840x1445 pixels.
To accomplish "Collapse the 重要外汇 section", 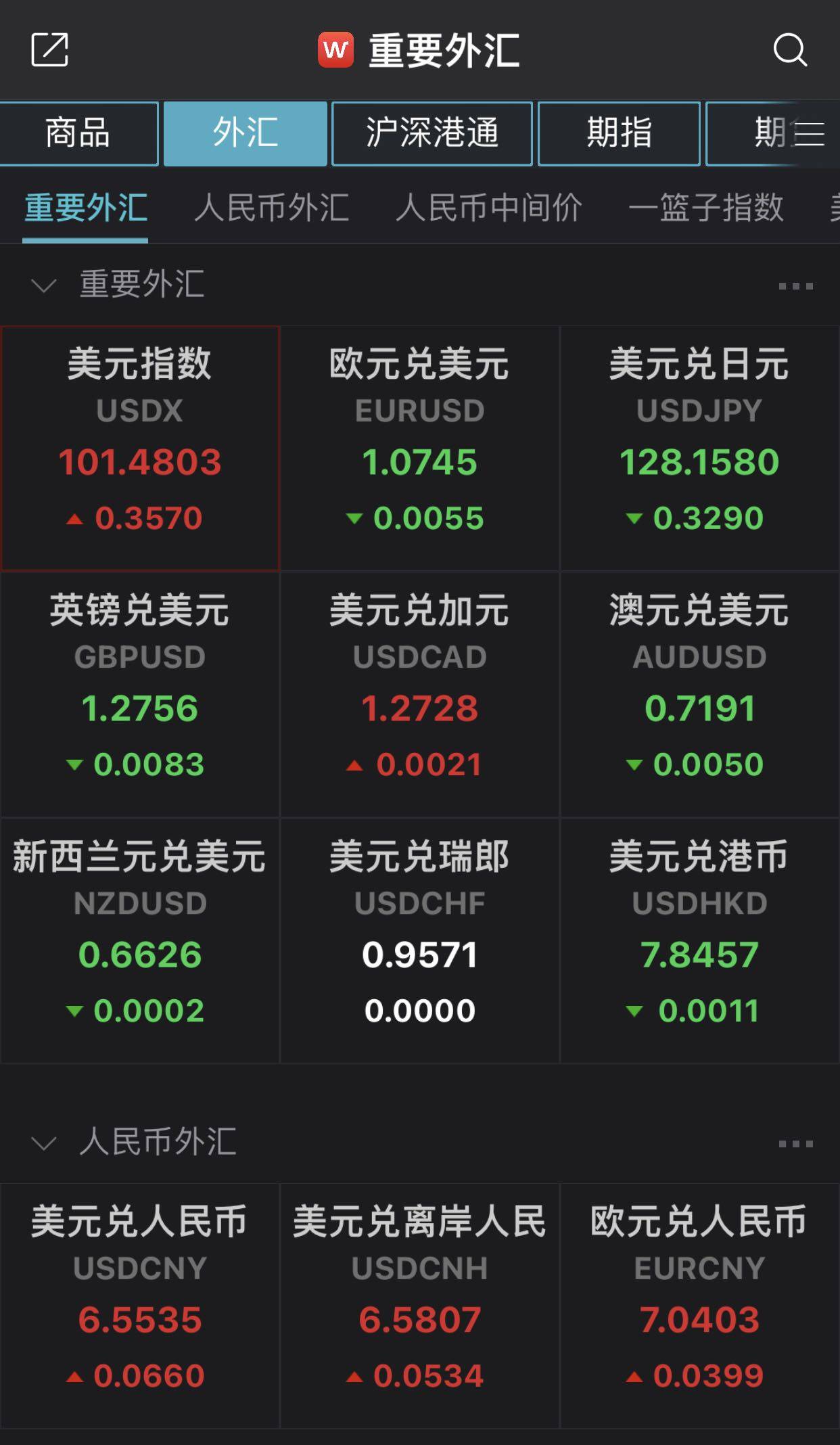I will 44,286.
